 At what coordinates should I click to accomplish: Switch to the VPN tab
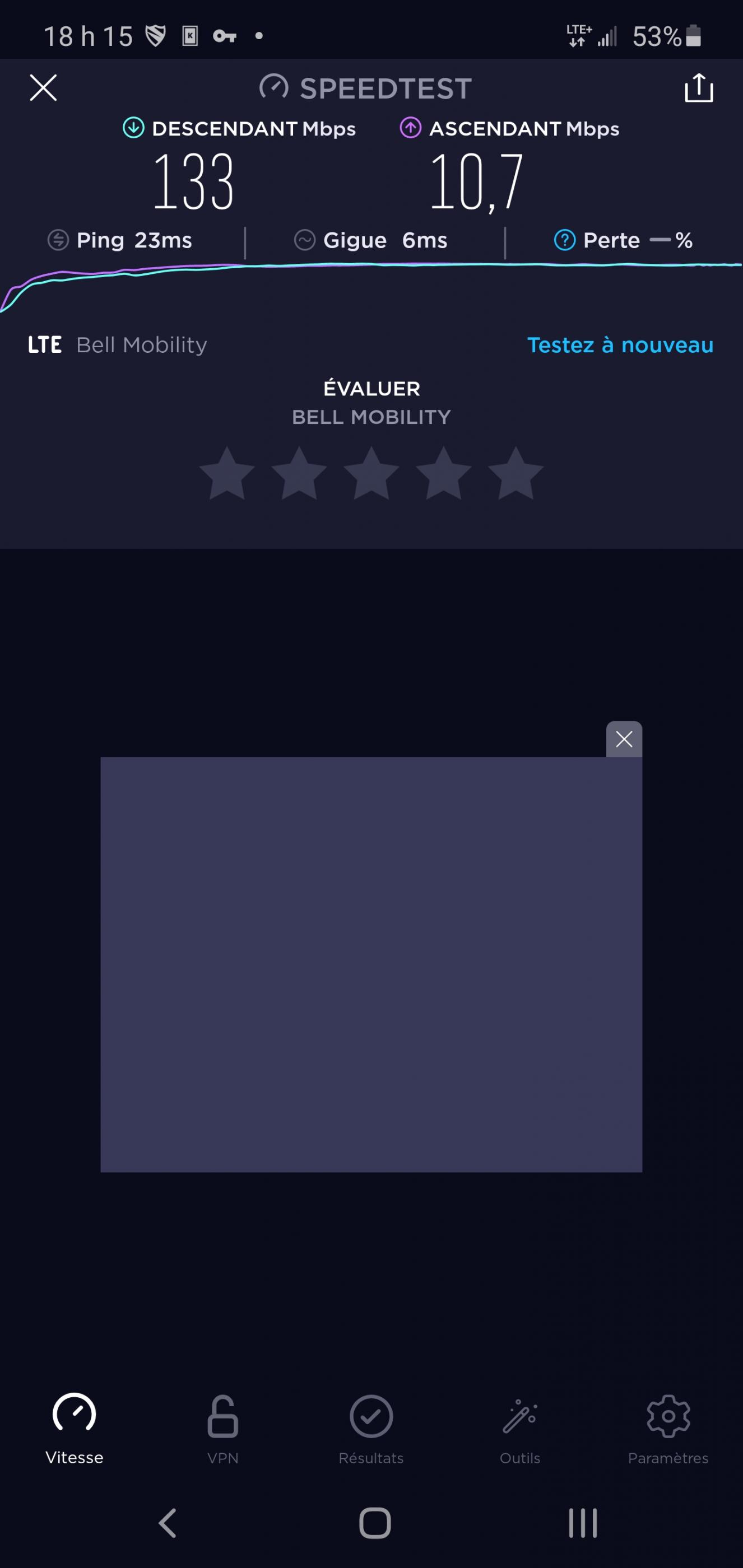[223, 1430]
